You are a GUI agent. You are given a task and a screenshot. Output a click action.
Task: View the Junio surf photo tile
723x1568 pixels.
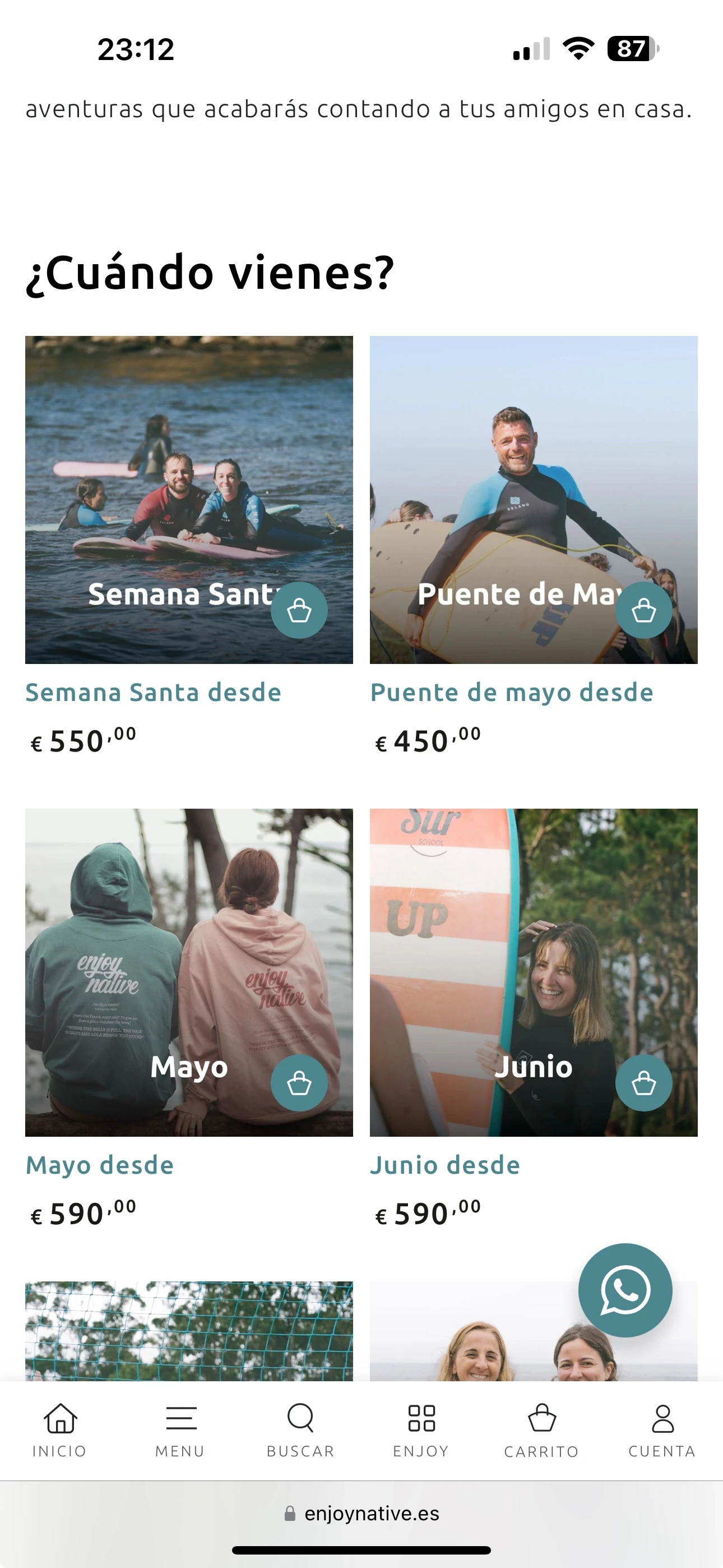pos(533,949)
